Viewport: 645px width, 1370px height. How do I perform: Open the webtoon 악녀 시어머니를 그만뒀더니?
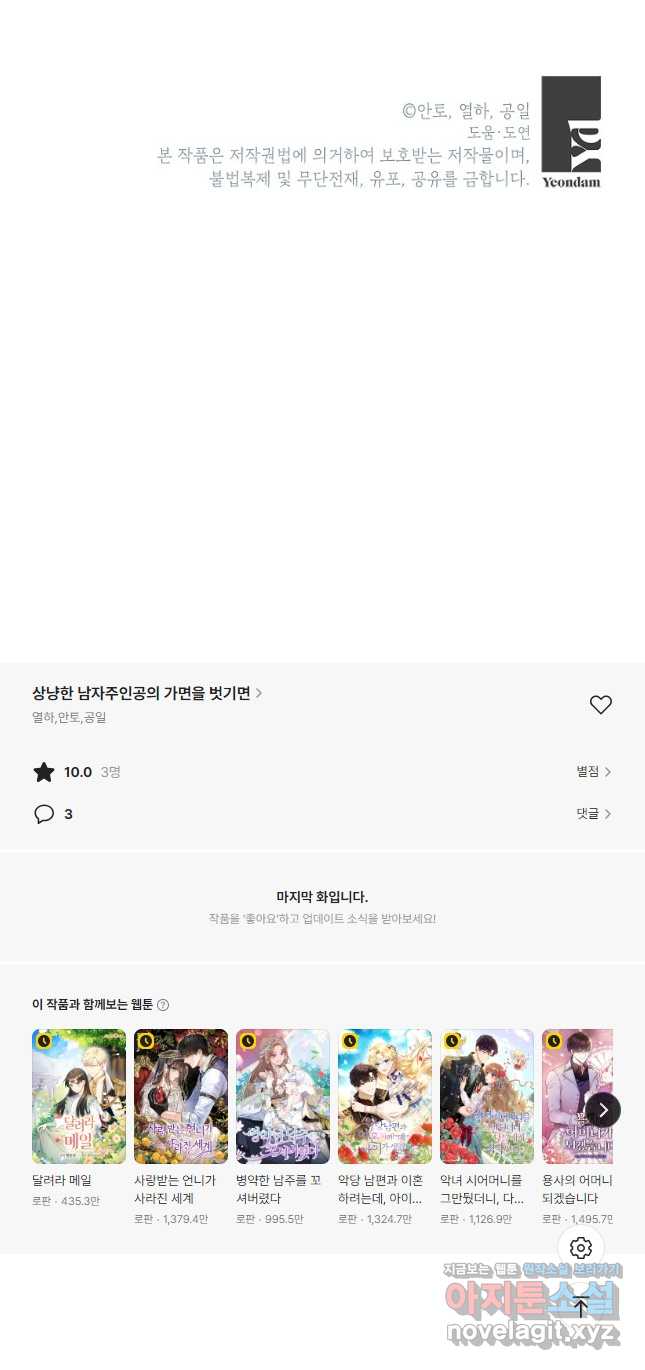click(487, 1096)
